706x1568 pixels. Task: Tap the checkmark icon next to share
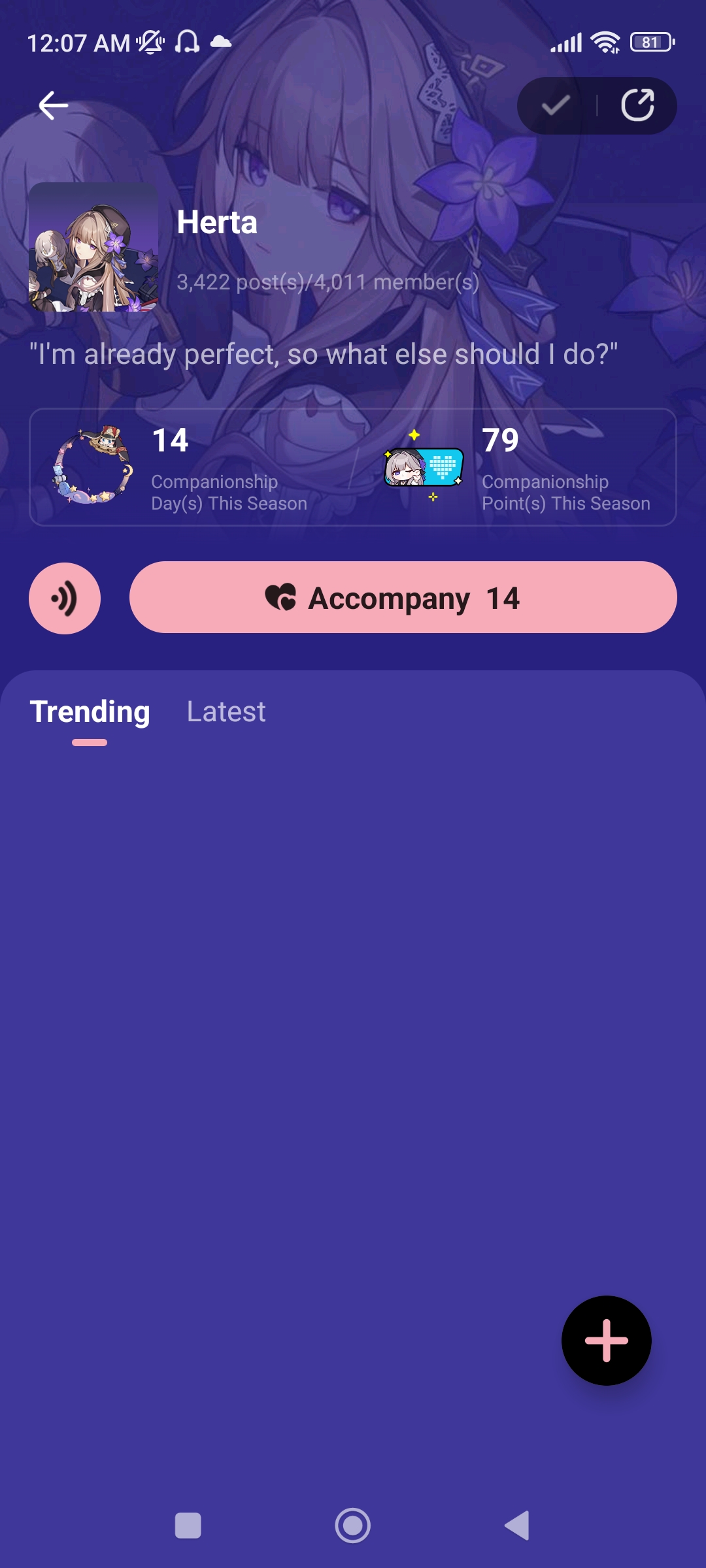[x=556, y=105]
